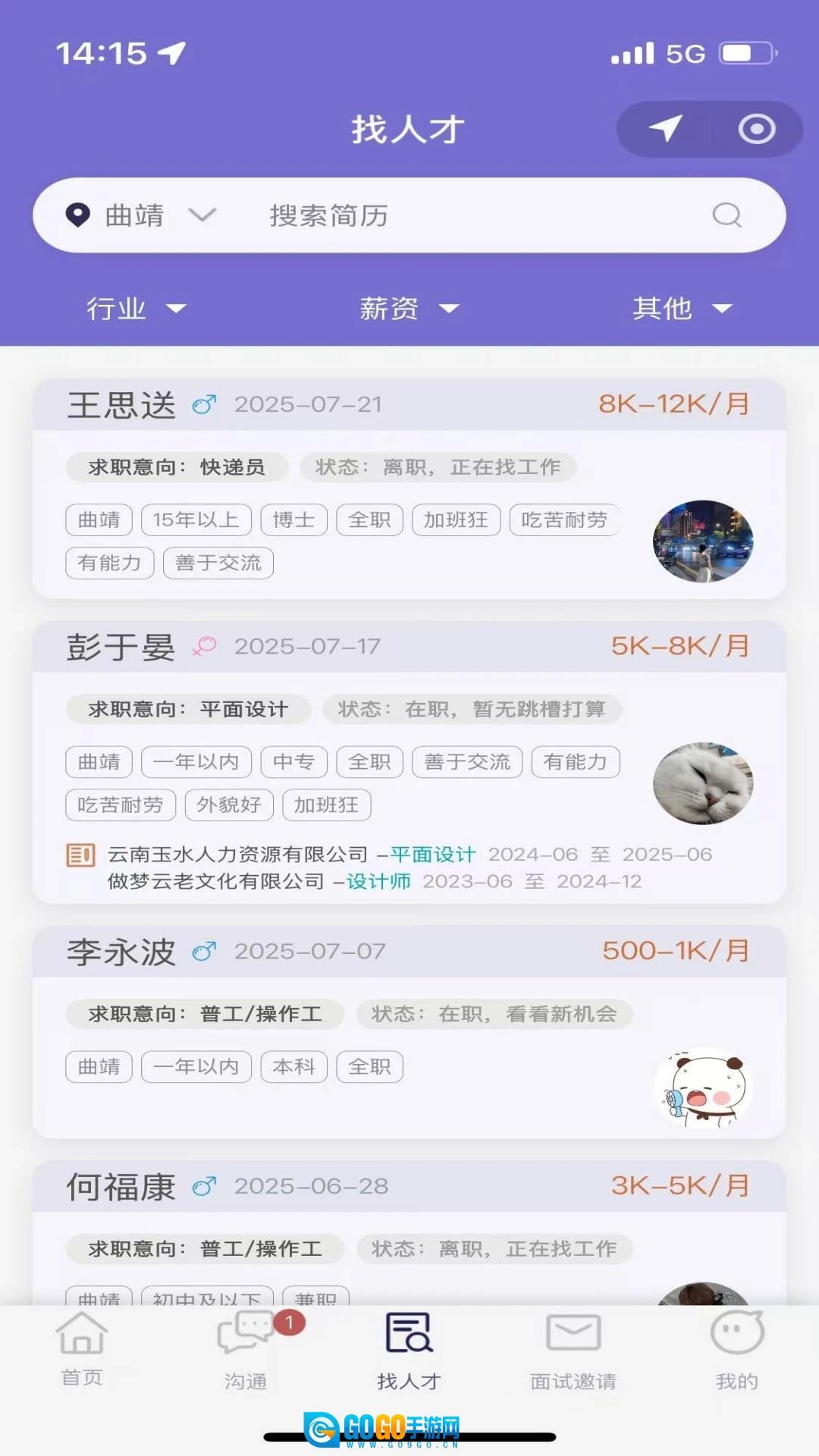Open 王思送's resume card
819x1456 pixels.
[x=409, y=489]
